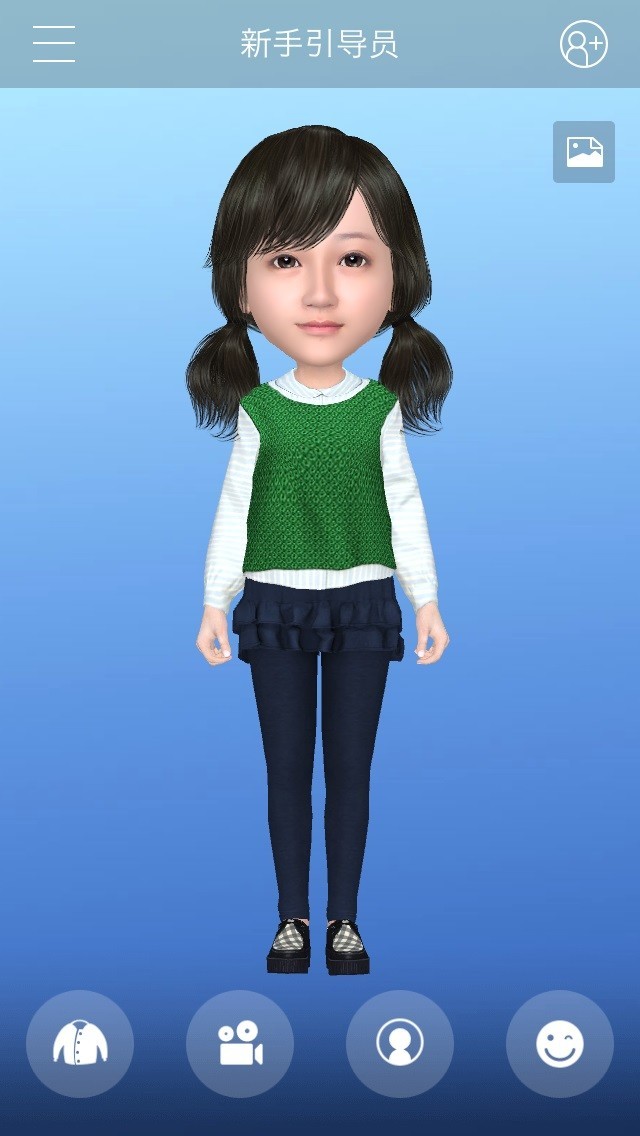The height and width of the screenshot is (1136, 640).
Task: Open the hamburger menu drawer
Action: point(54,44)
